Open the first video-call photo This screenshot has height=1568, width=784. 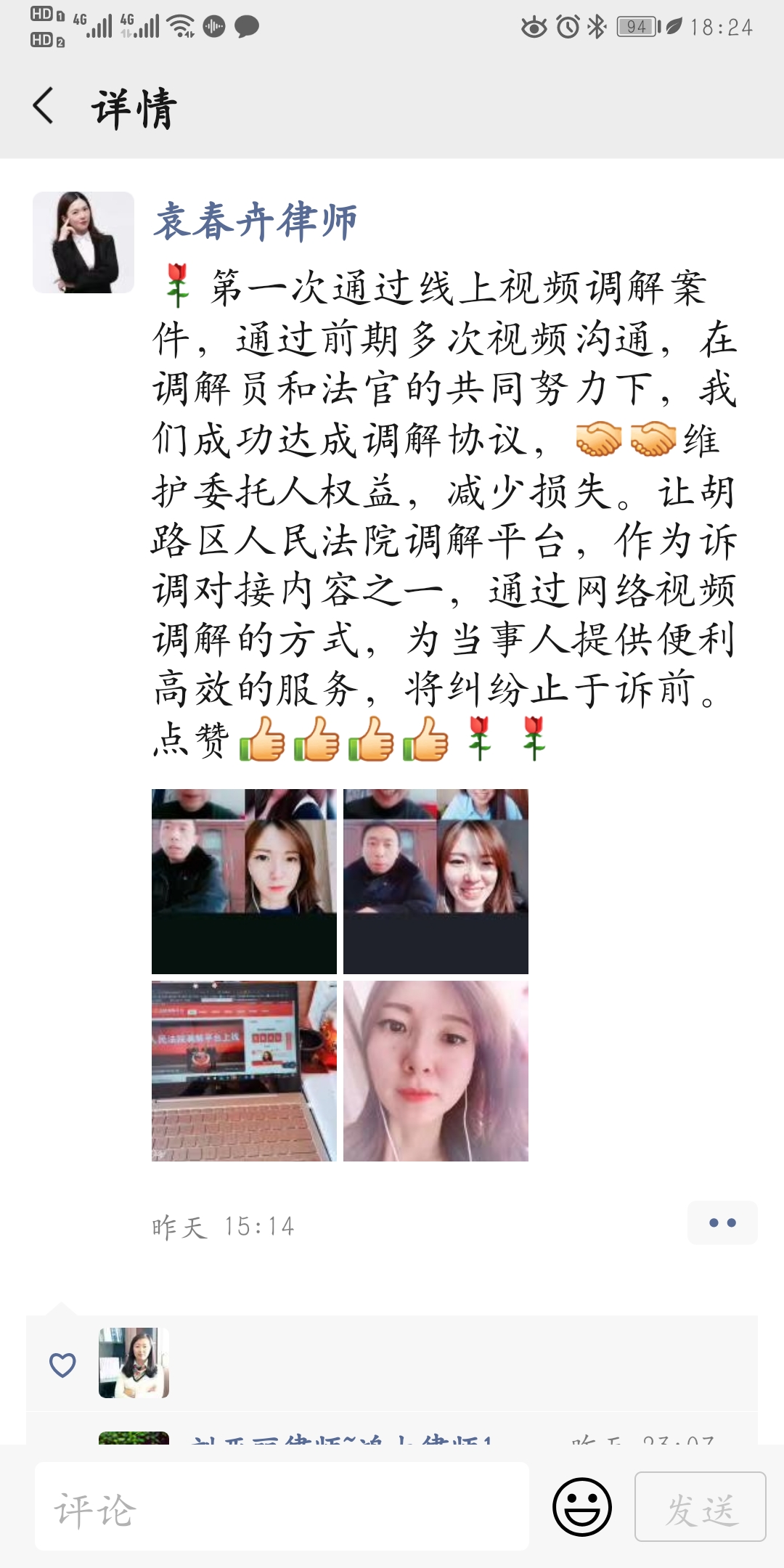pos(244,881)
